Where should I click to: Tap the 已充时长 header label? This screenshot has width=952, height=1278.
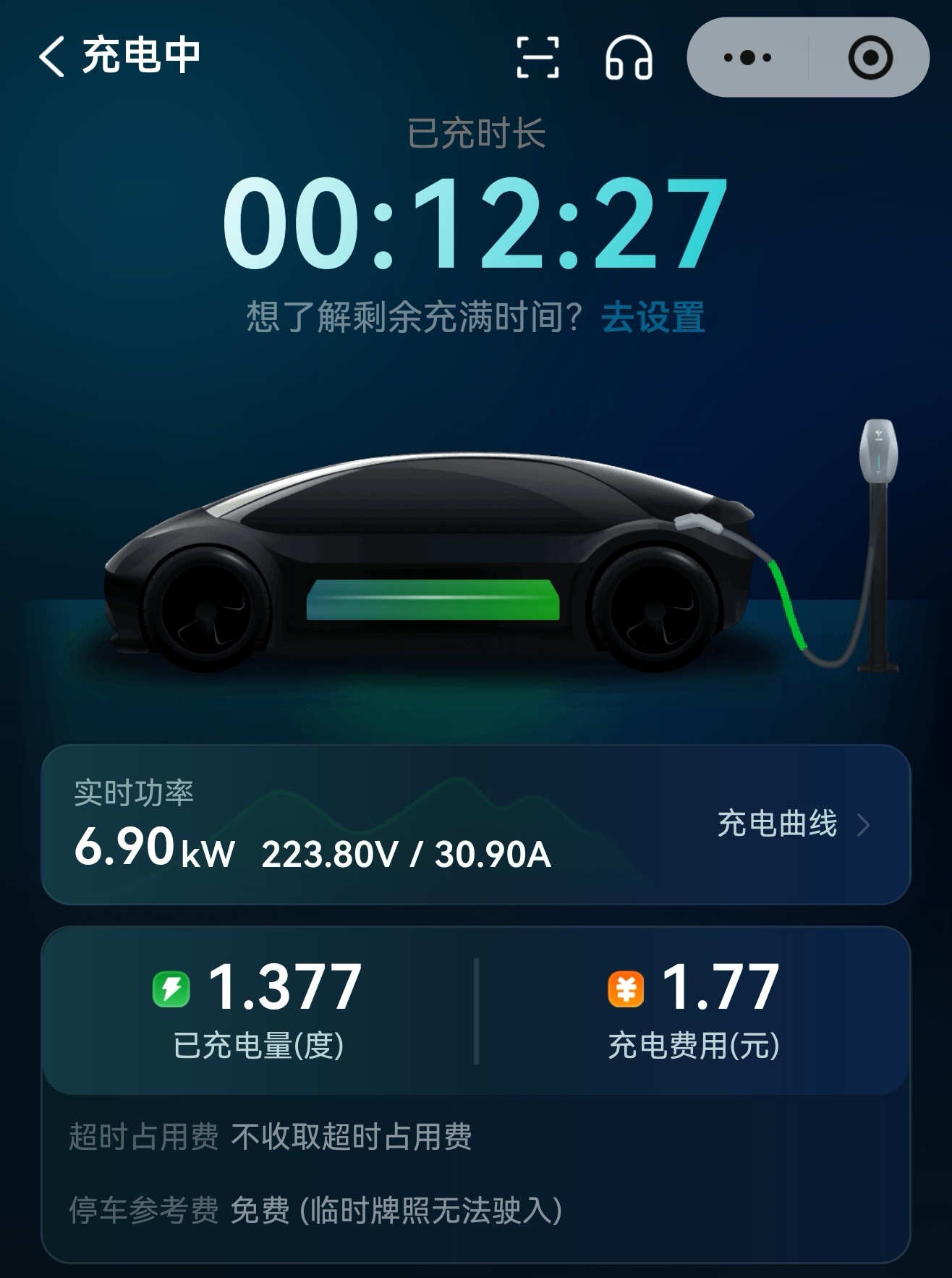click(x=476, y=134)
